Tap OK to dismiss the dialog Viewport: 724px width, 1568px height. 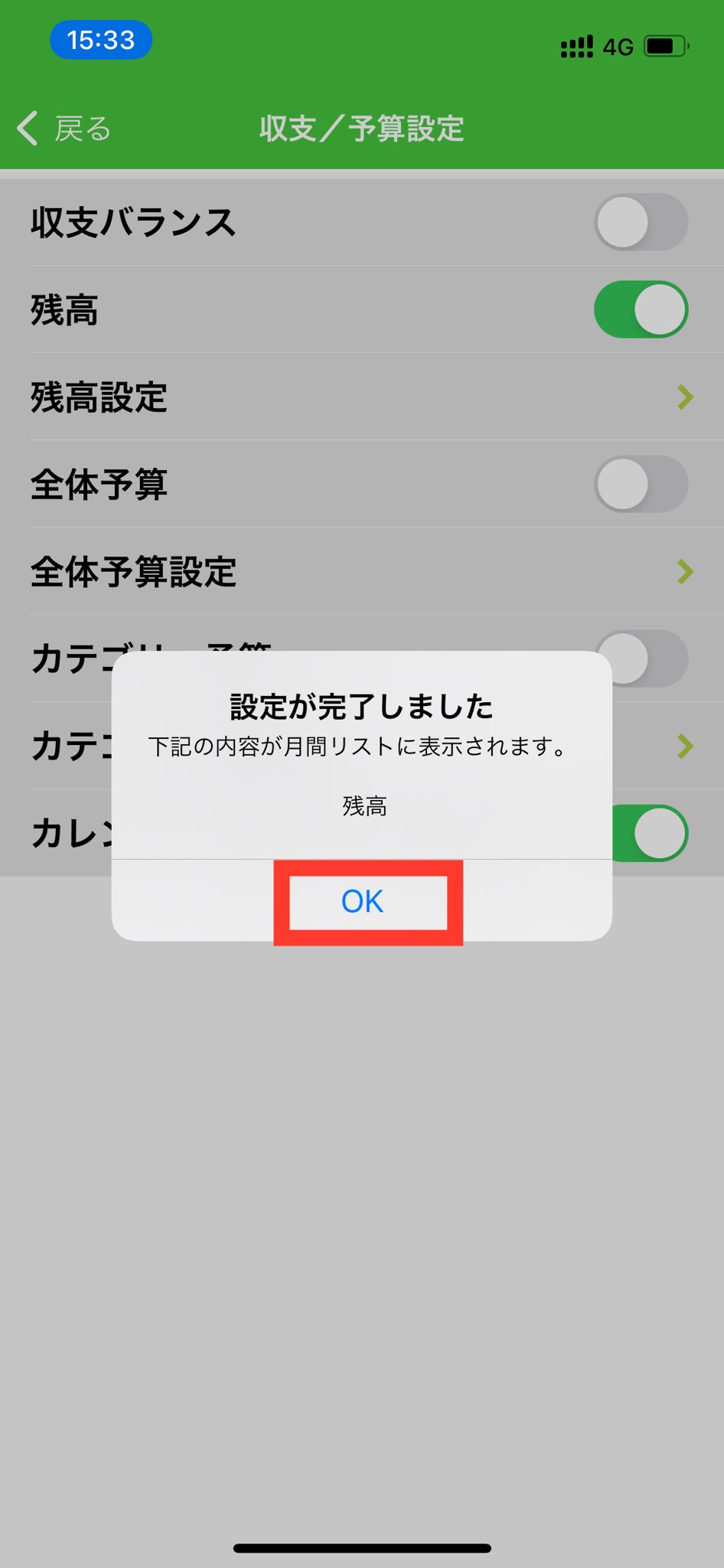[362, 901]
